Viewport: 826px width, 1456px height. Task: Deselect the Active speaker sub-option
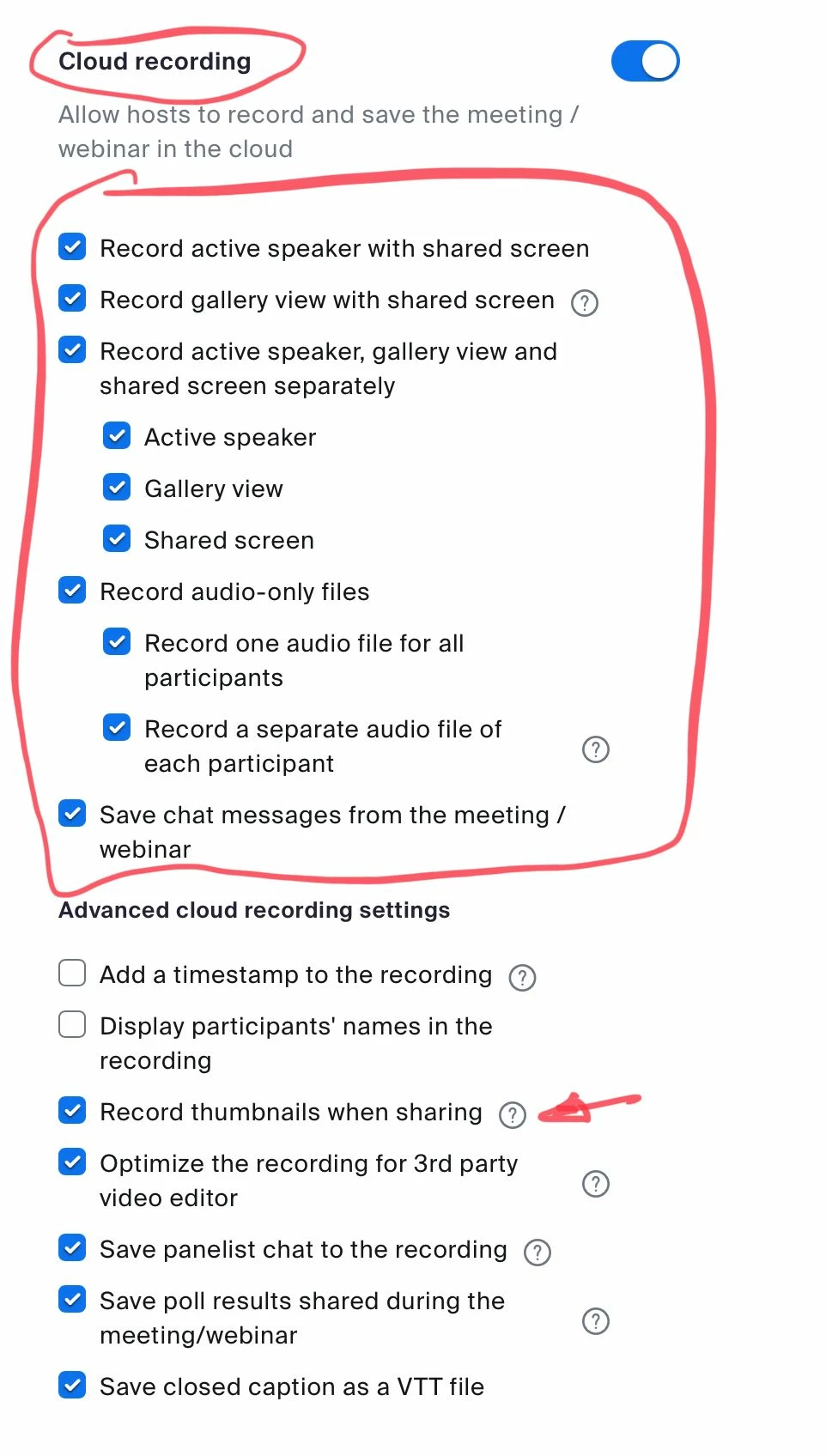click(x=117, y=436)
